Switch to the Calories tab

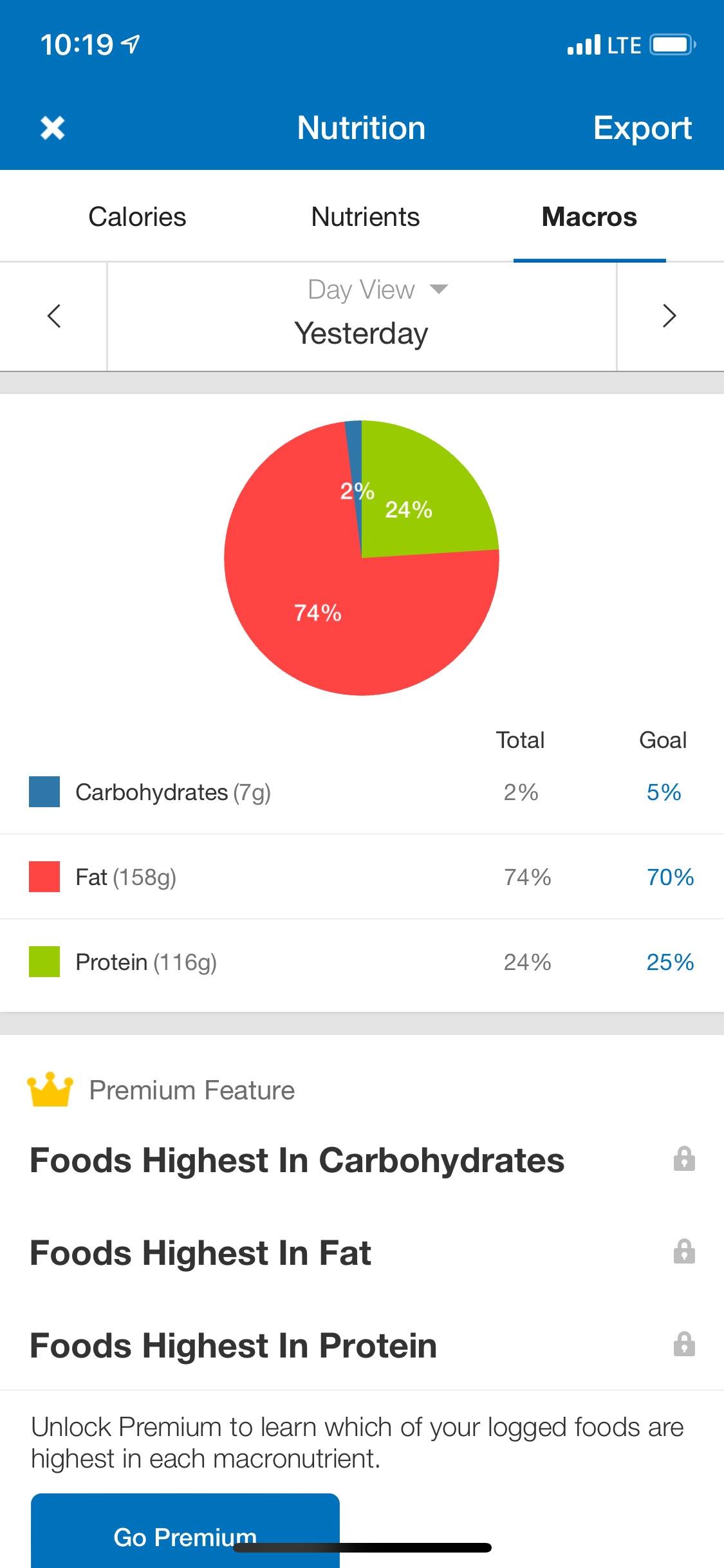137,217
